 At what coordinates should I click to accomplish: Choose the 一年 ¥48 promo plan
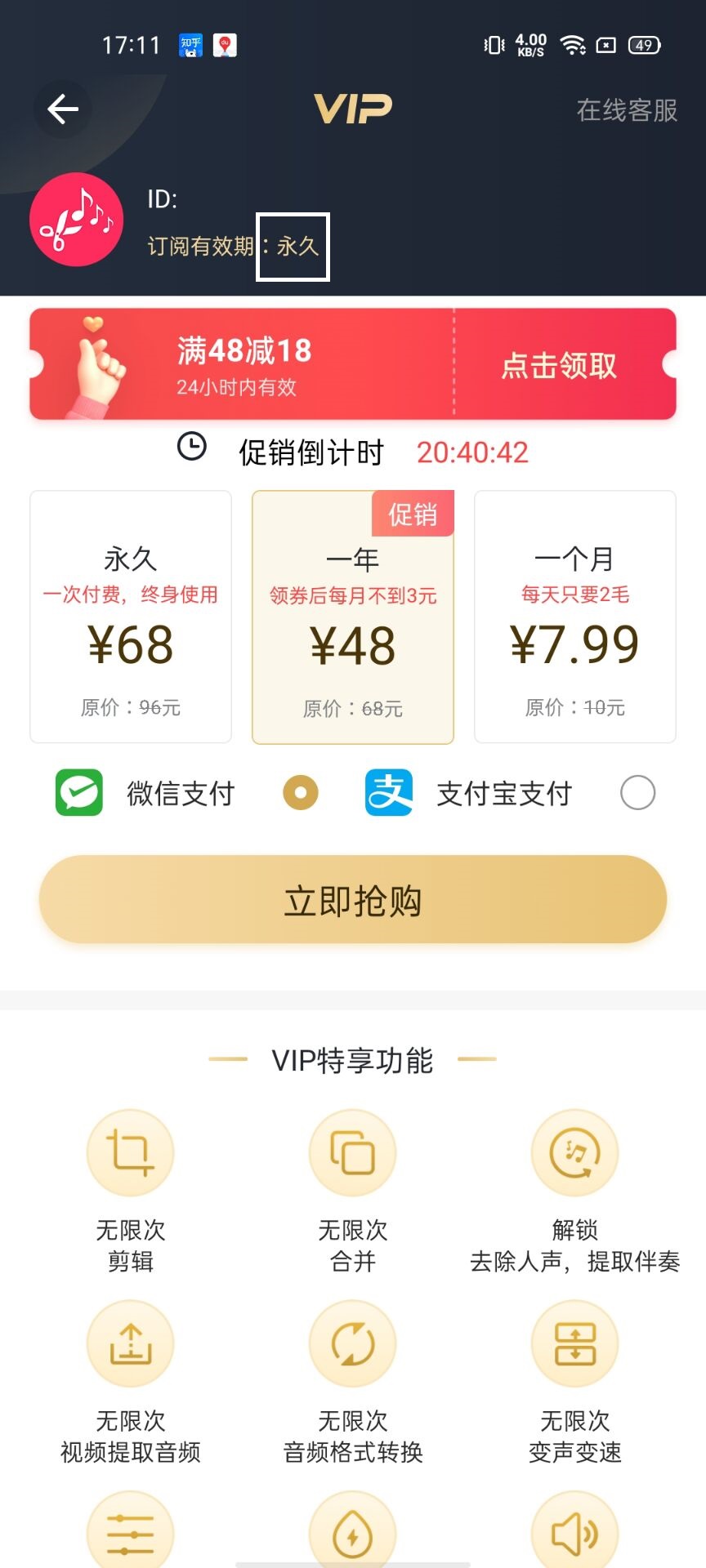click(x=353, y=618)
